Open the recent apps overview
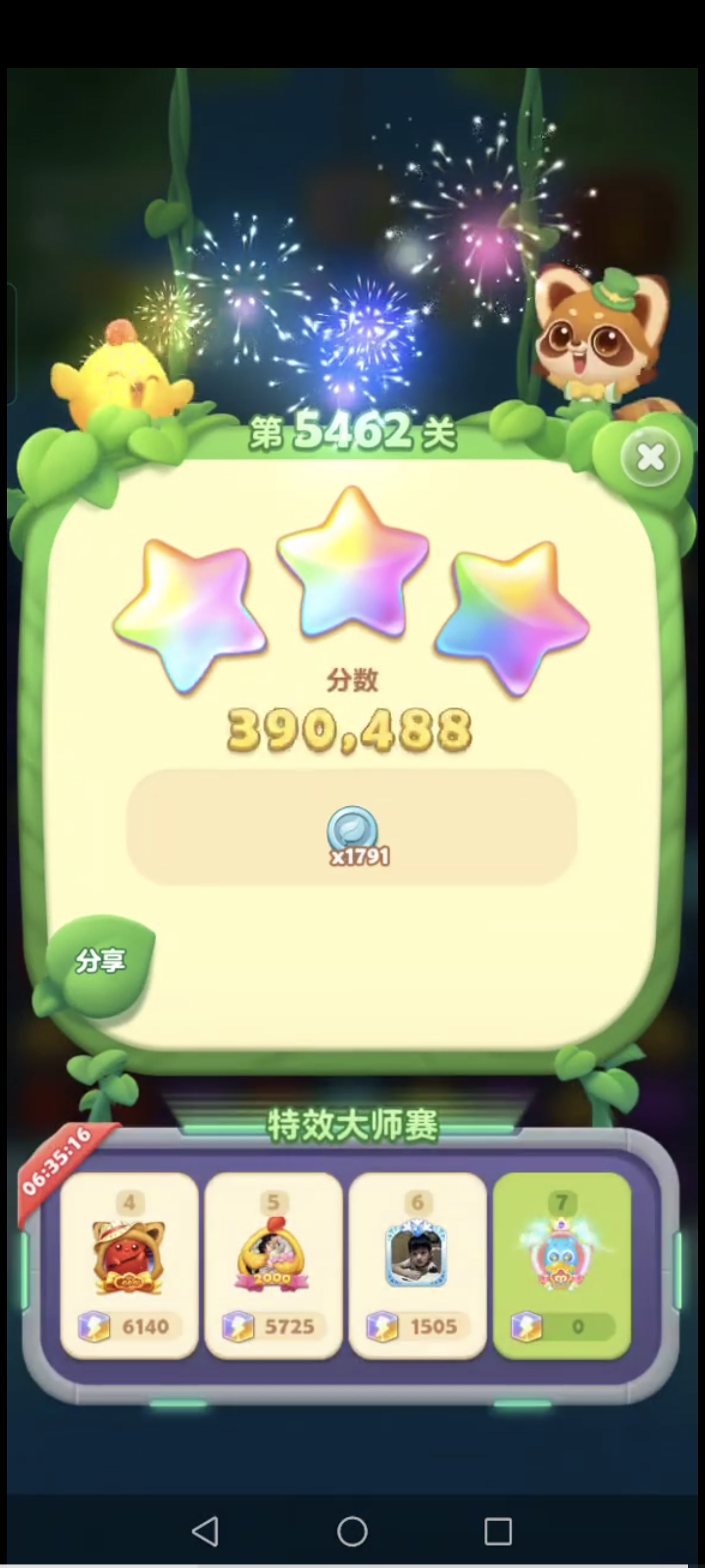The image size is (705, 1568). [x=498, y=1531]
